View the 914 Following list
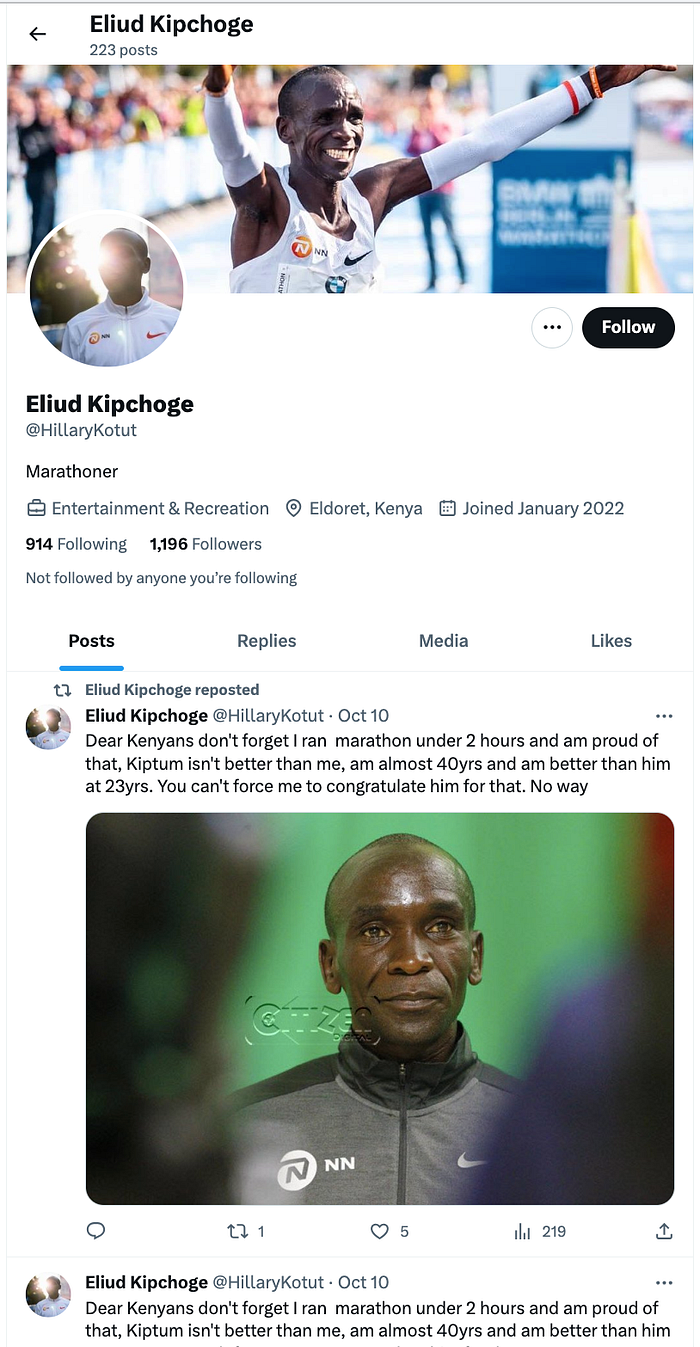700x1347 pixels. tap(76, 544)
